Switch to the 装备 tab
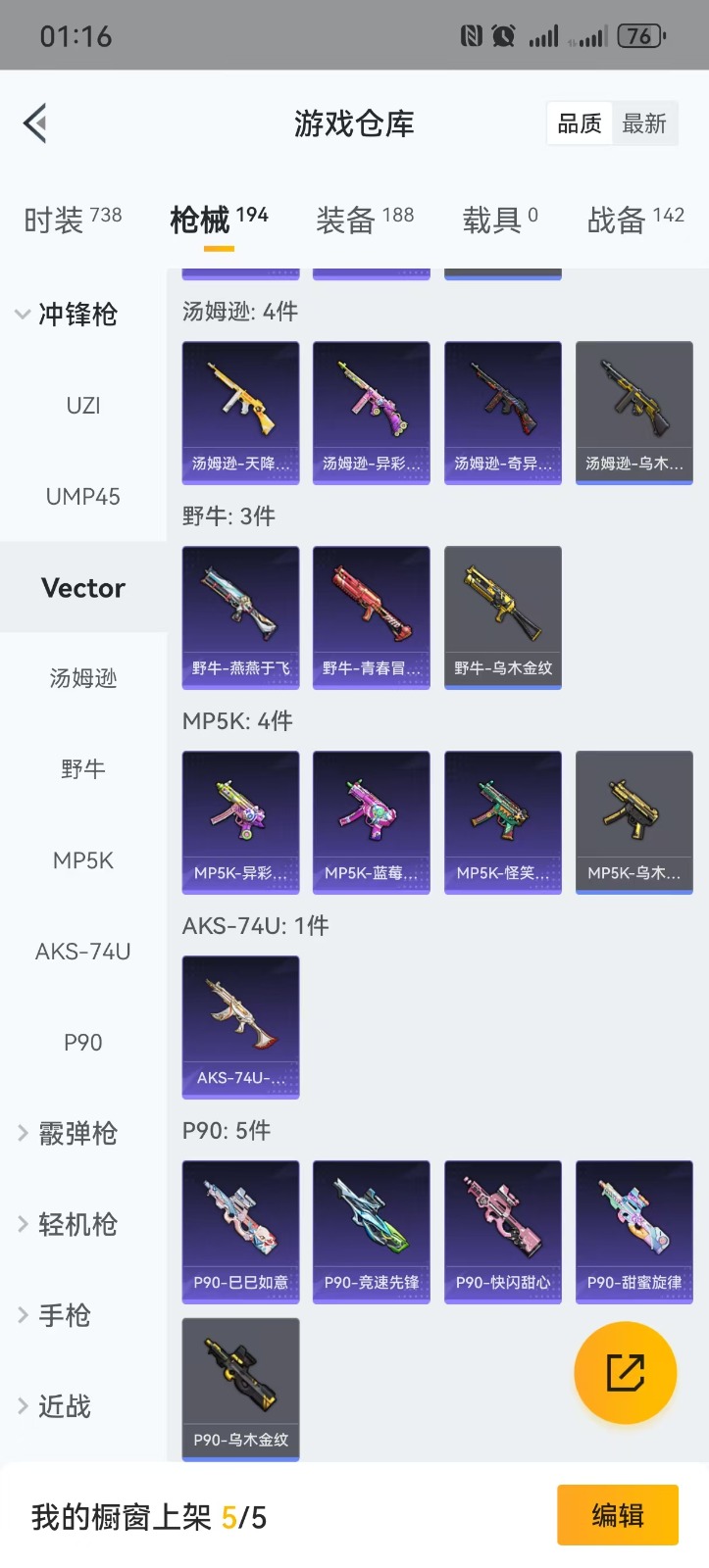 364,220
